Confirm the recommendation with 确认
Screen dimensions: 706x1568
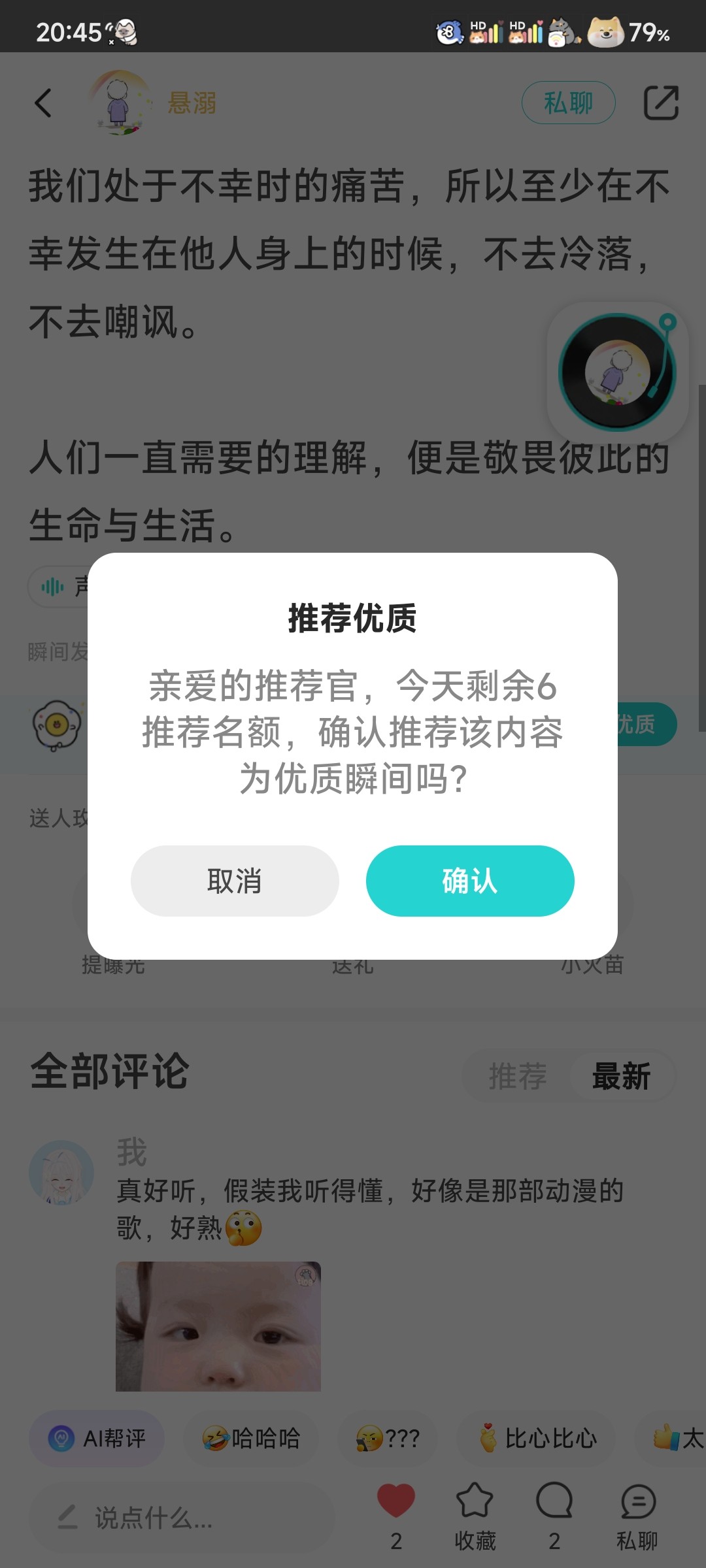point(469,881)
